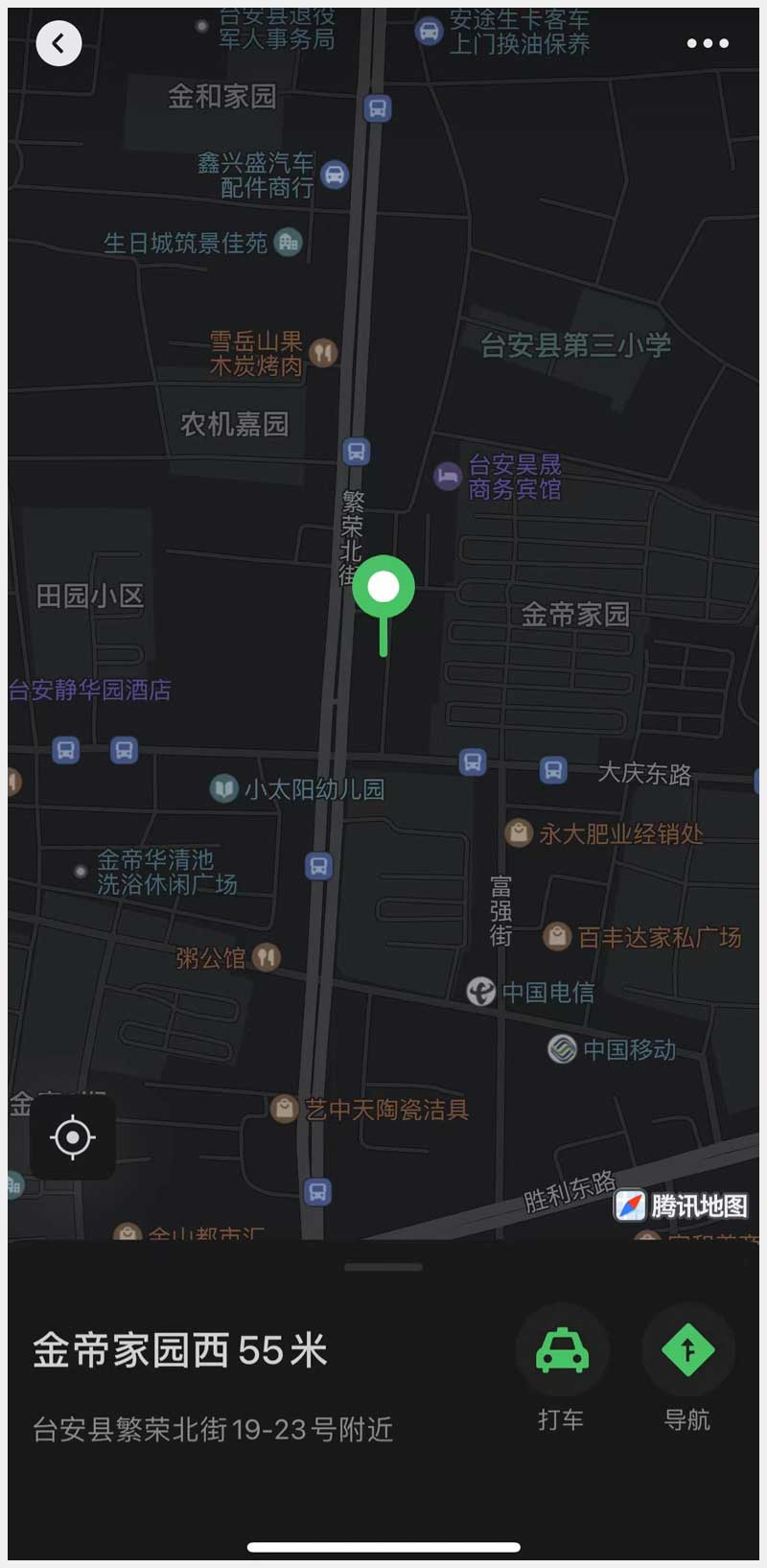Image resolution: width=767 pixels, height=1568 pixels.
Task: Tap 打车 to hail a taxi
Action: [562, 1350]
